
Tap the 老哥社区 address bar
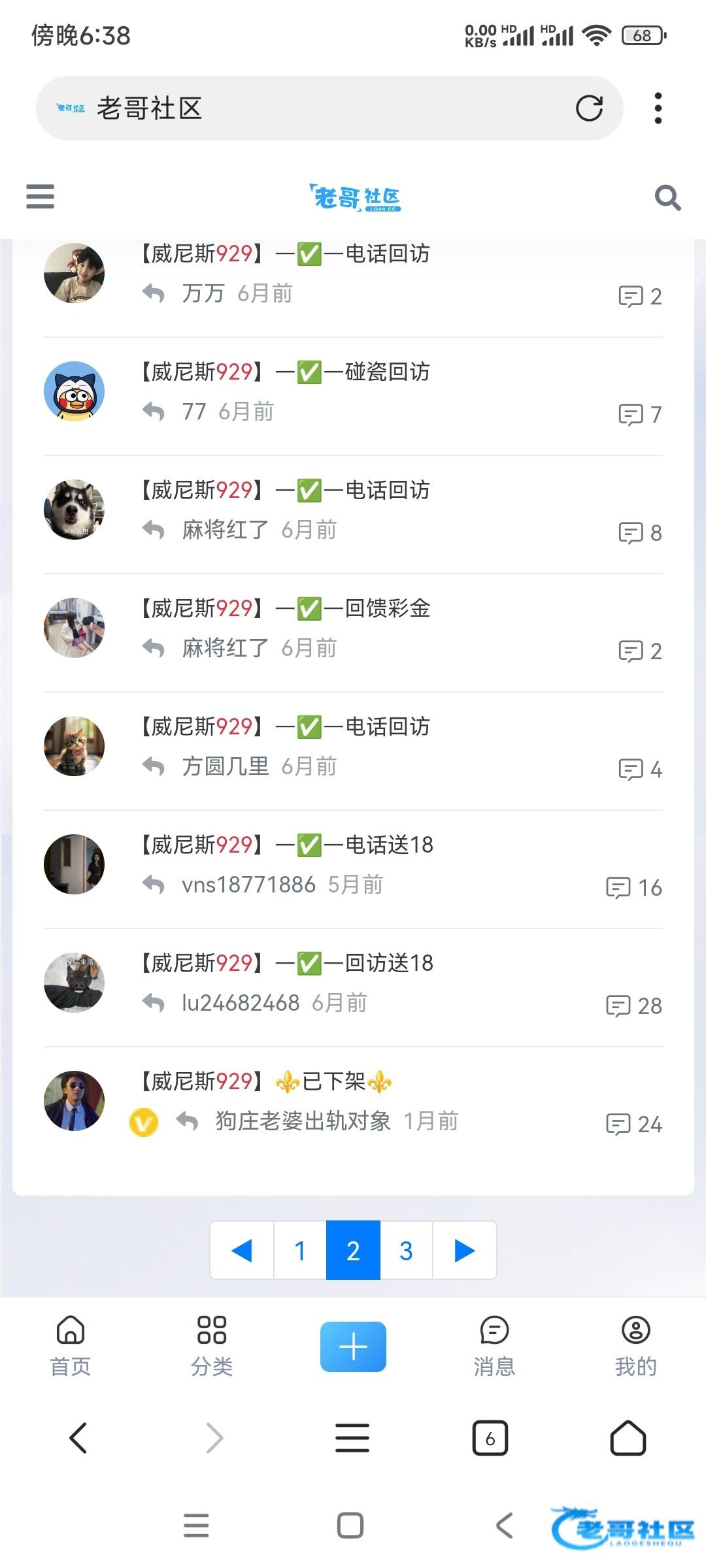314,108
